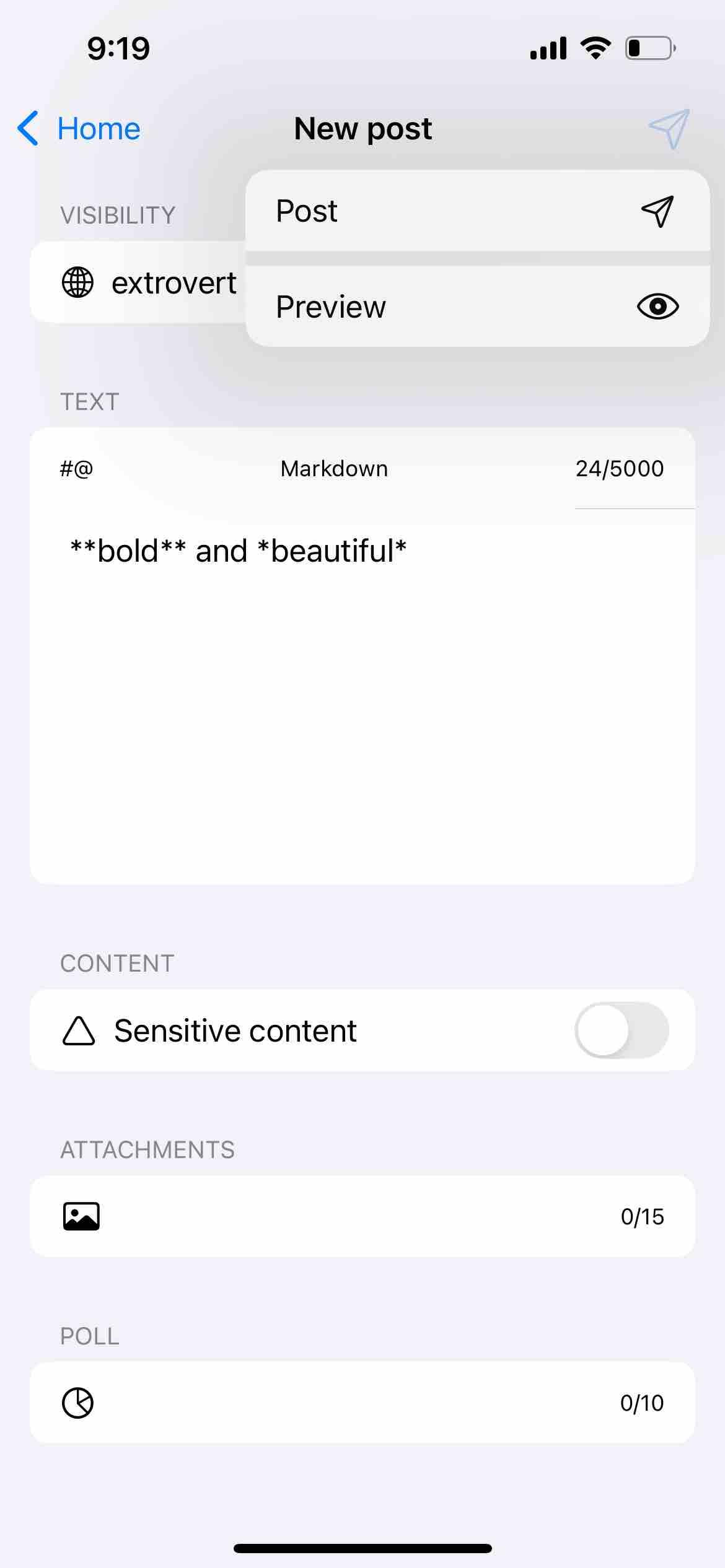Change the Markdown text format
Viewport: 725px width, 1568px height.
[334, 469]
